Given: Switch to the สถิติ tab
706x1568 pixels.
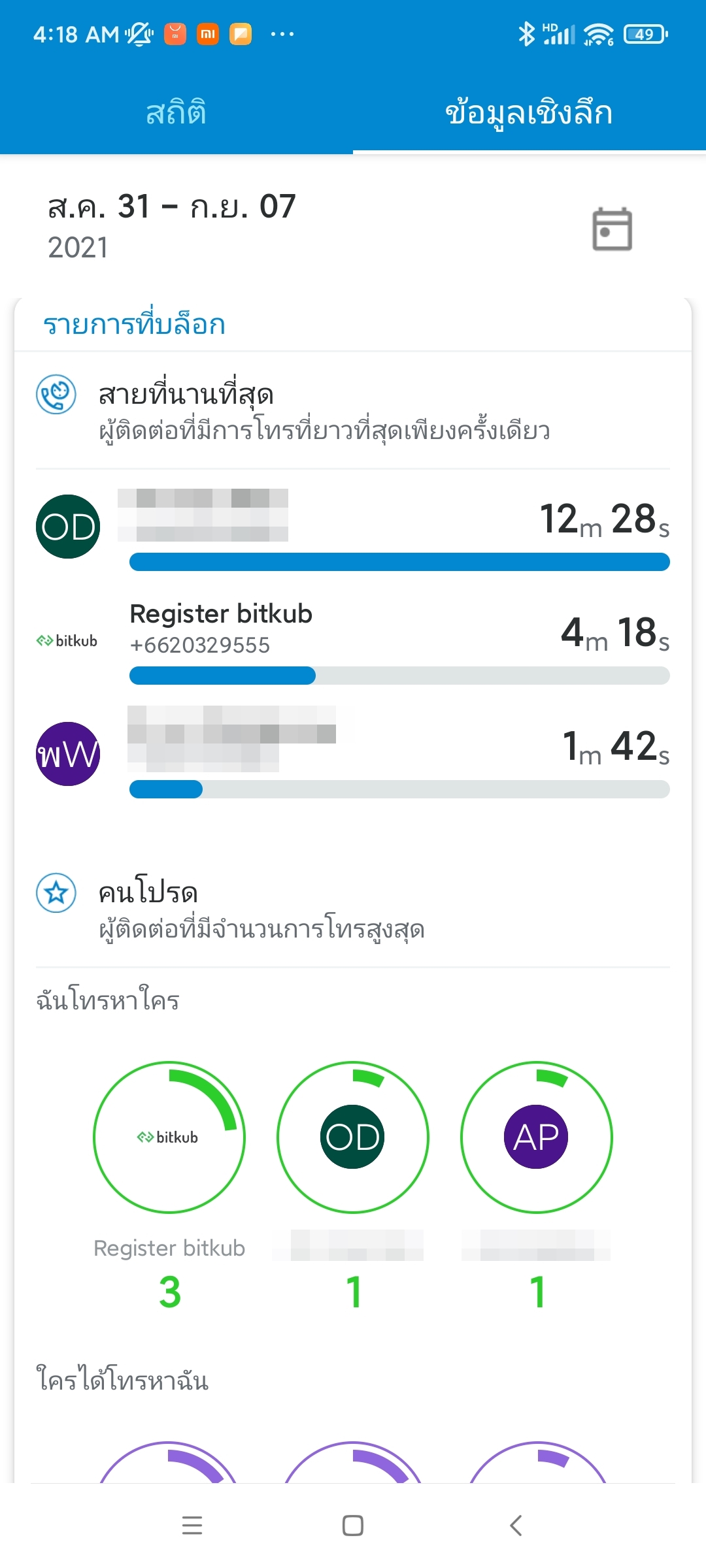Looking at the screenshot, I should click(176, 112).
